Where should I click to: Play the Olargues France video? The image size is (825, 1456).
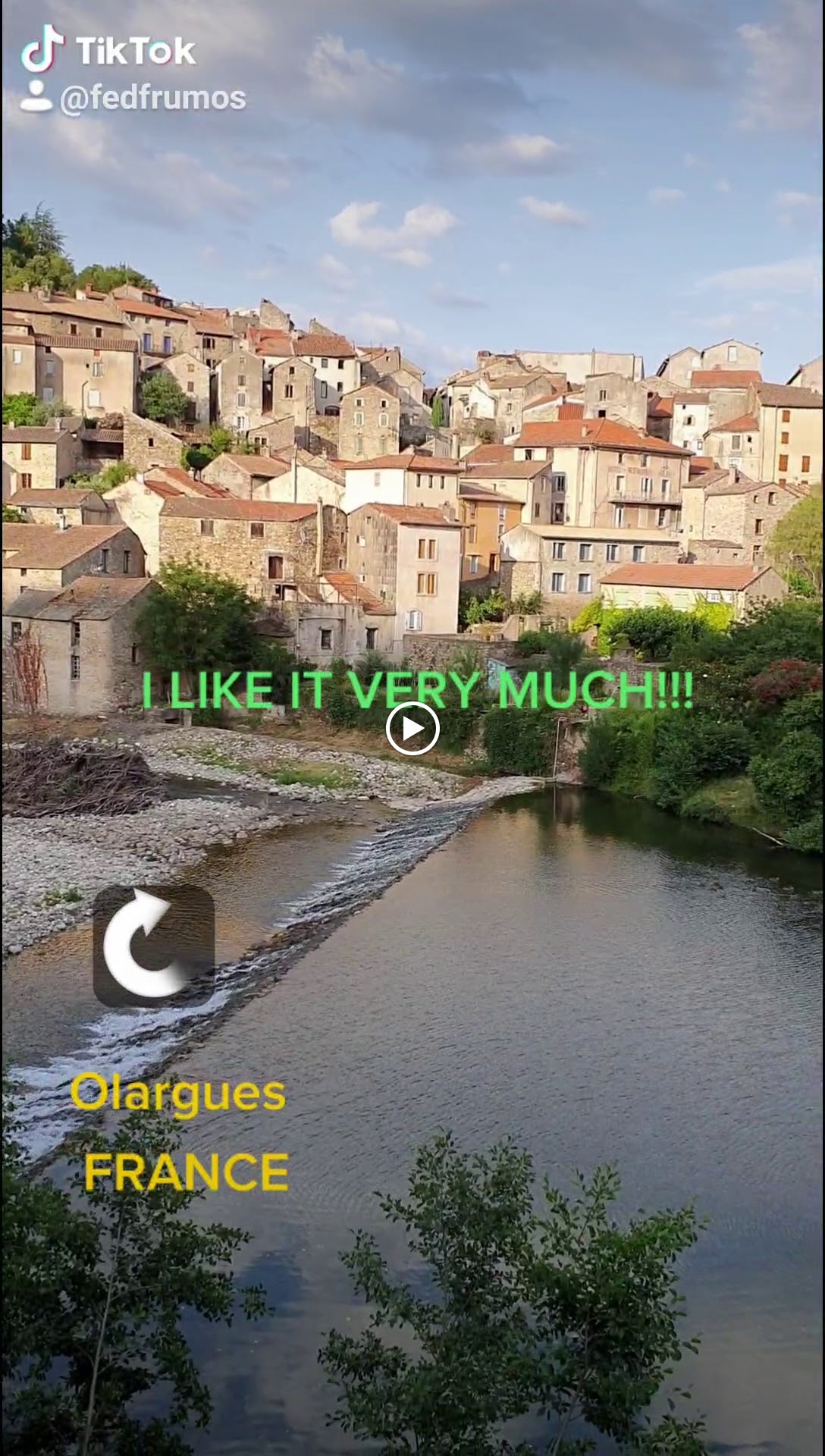(x=412, y=730)
